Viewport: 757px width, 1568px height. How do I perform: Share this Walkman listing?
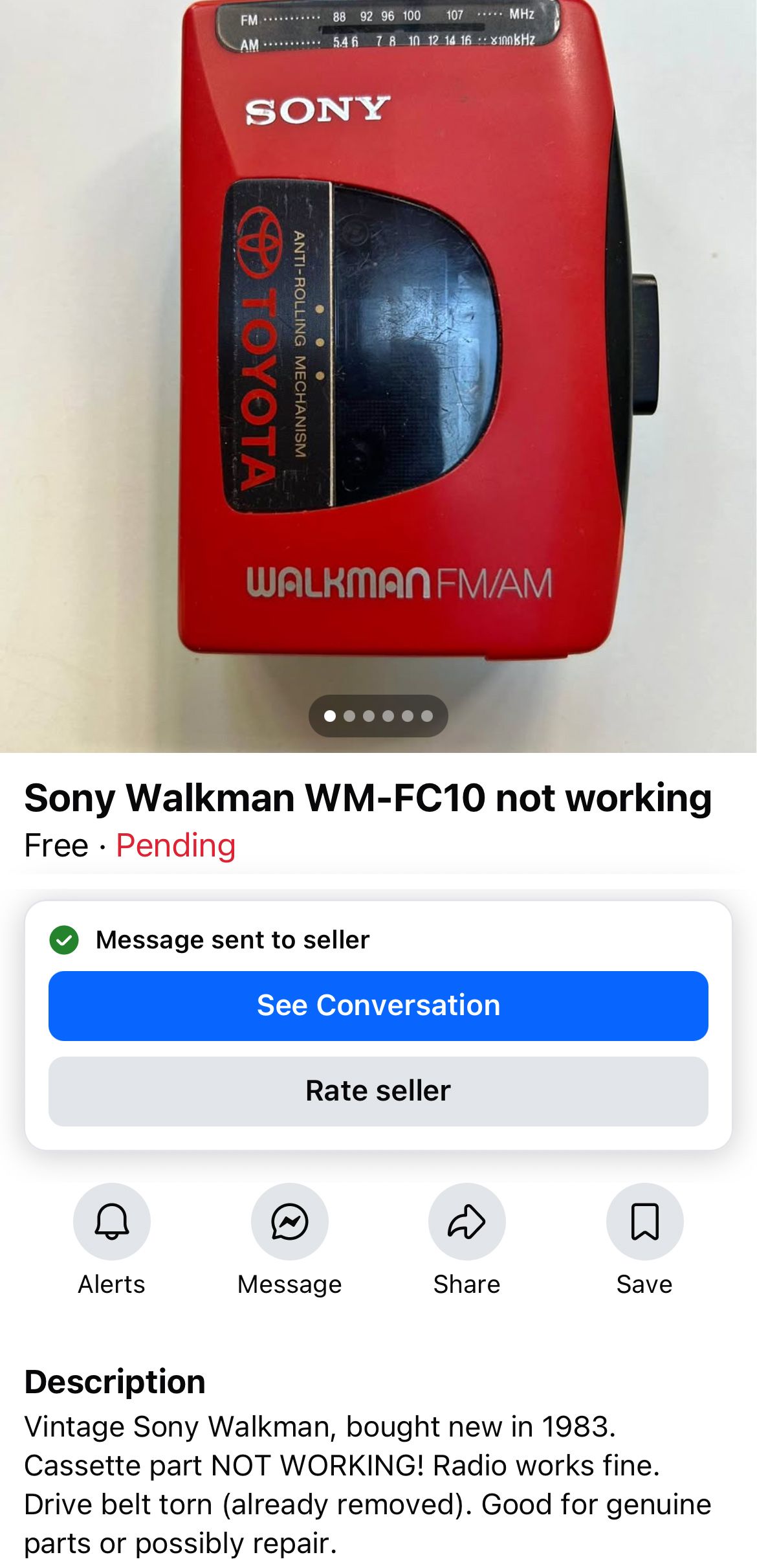pyautogui.click(x=466, y=1221)
